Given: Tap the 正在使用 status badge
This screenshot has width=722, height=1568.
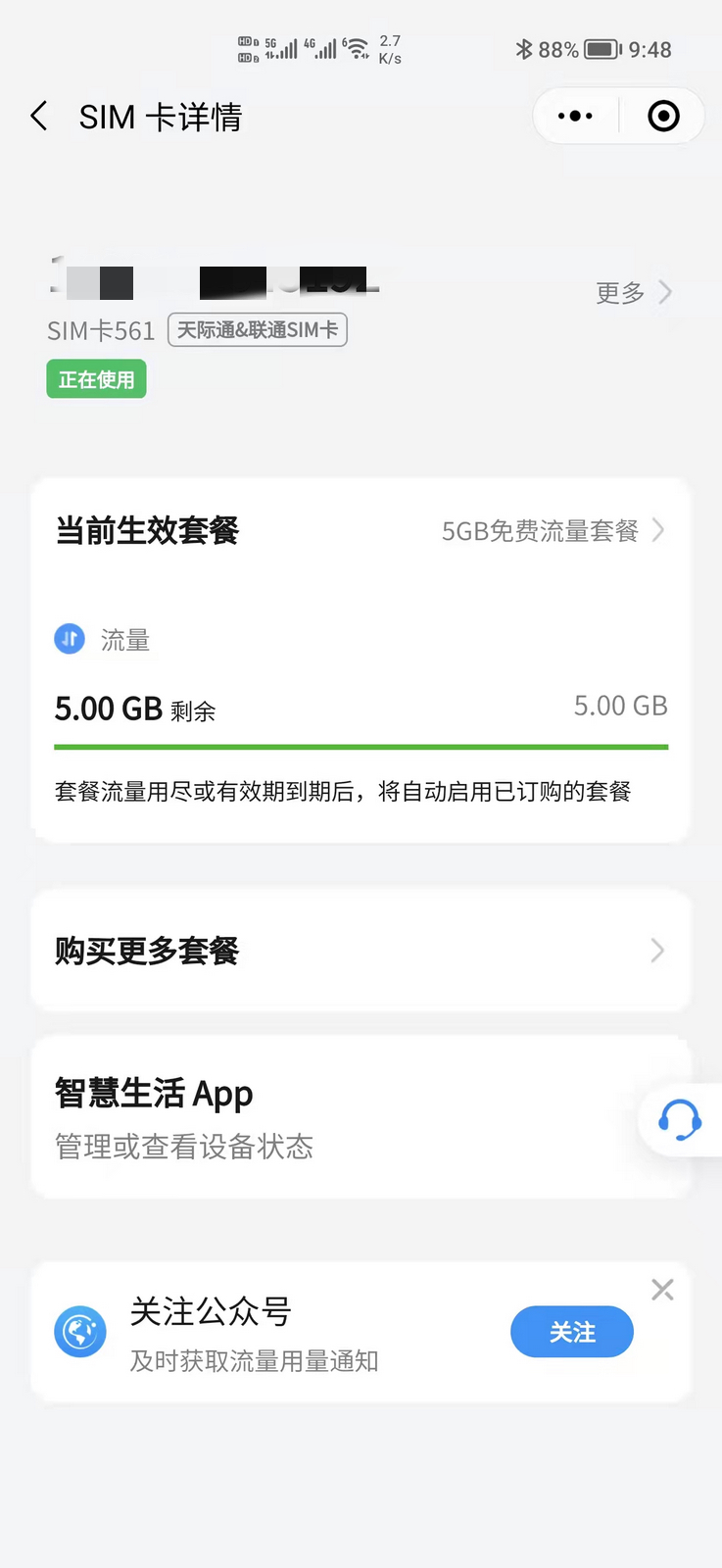Looking at the screenshot, I should click(x=95, y=378).
